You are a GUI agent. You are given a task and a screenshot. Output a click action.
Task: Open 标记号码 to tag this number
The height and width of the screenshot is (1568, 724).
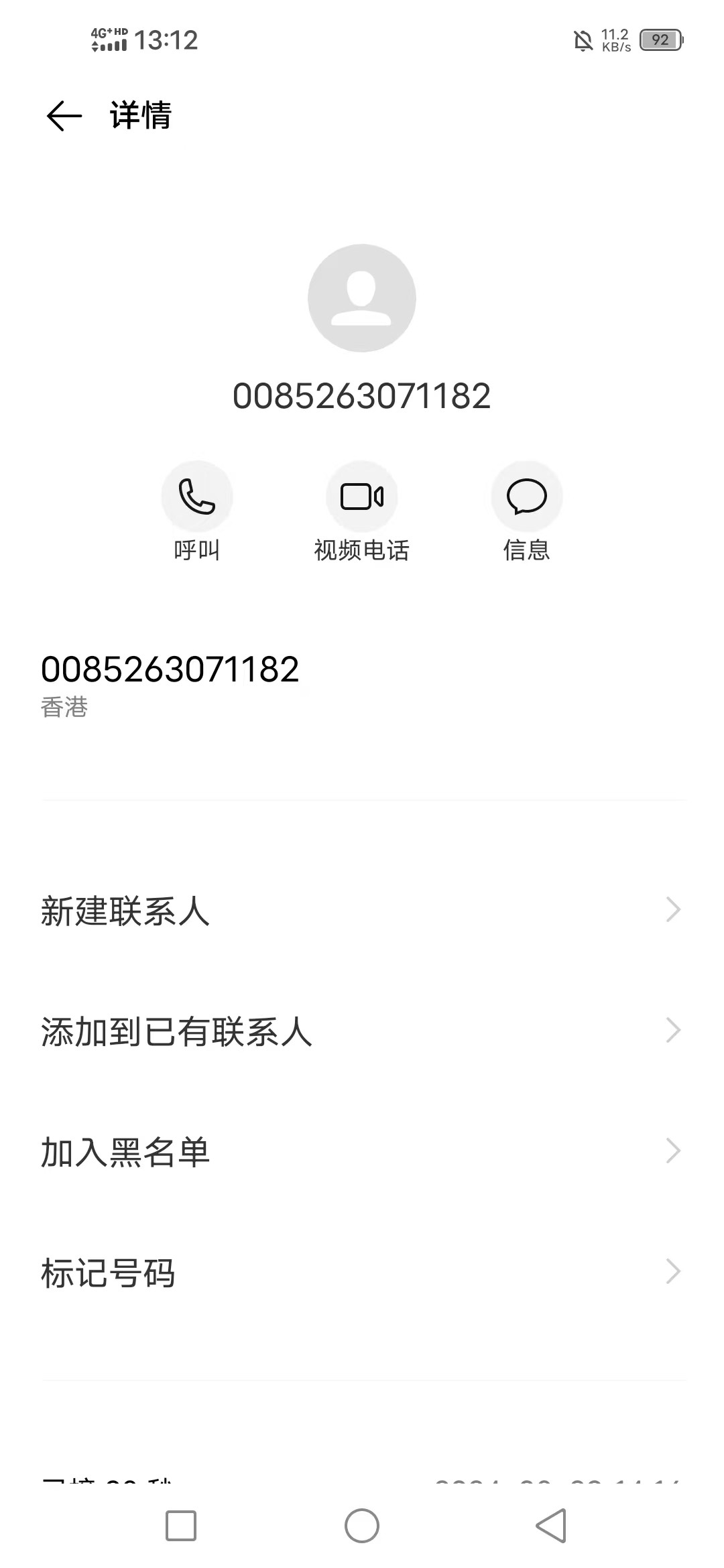[362, 1272]
